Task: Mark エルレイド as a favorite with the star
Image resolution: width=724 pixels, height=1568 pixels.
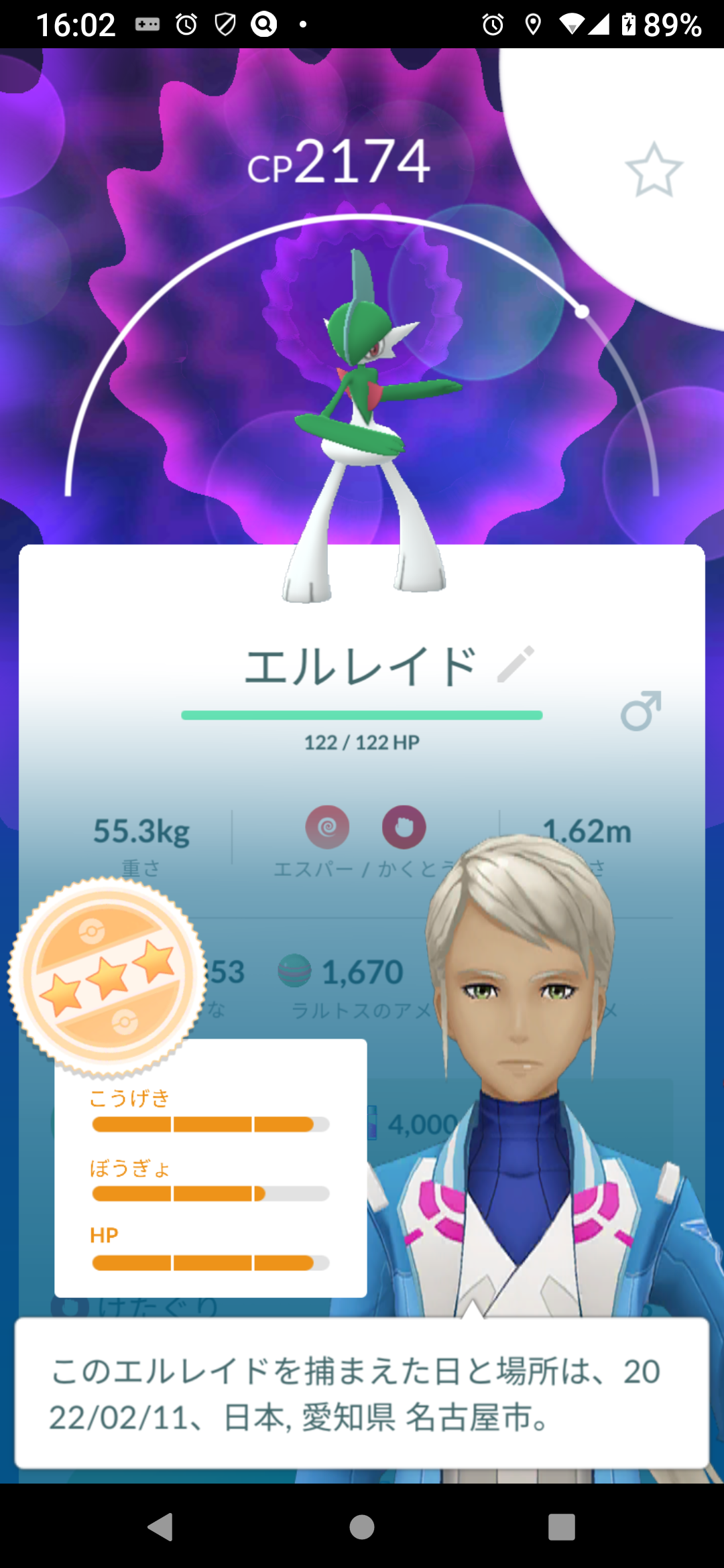Action: (x=654, y=170)
